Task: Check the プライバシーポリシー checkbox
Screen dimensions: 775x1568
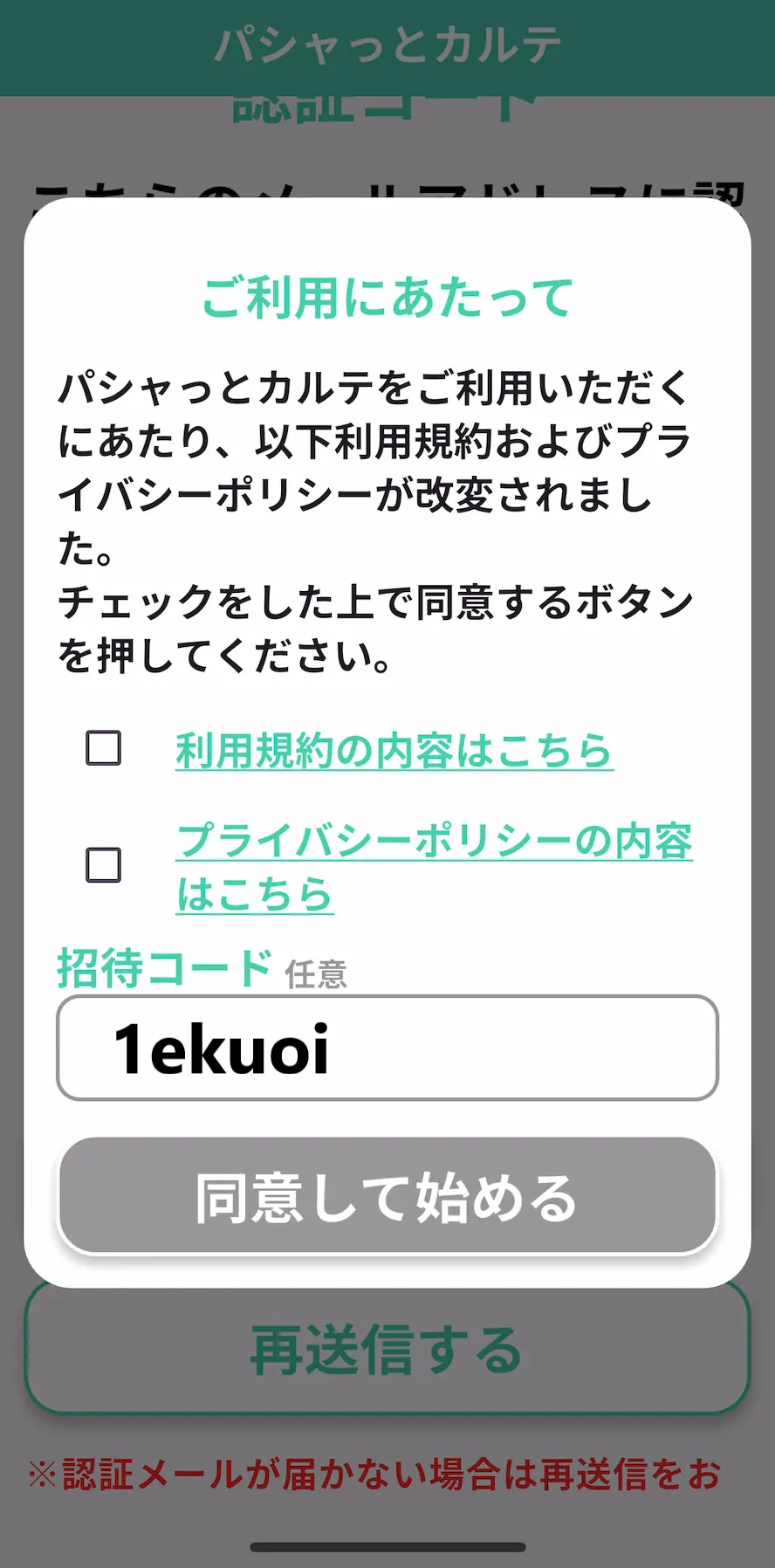Action: click(104, 865)
